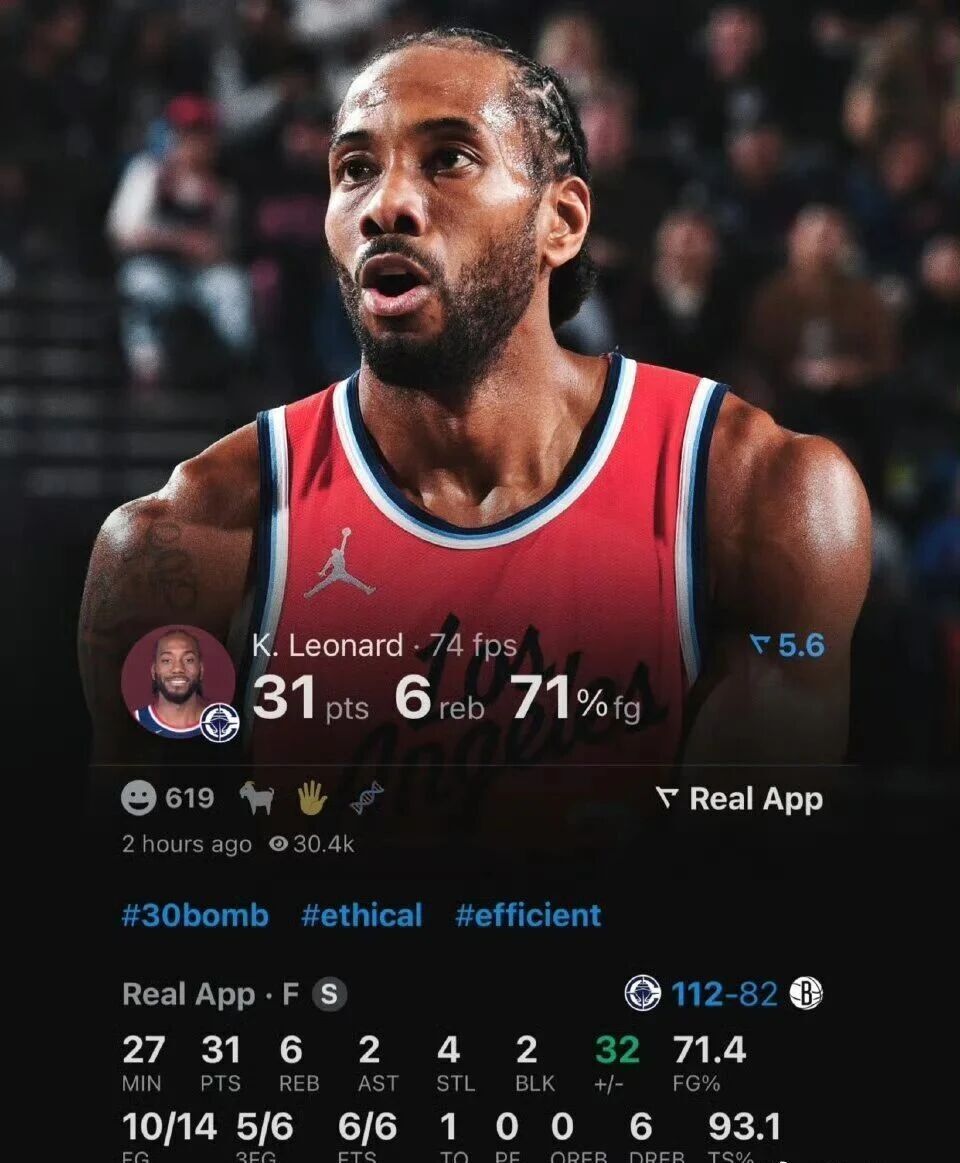React with the raised hand emoji

312,798
